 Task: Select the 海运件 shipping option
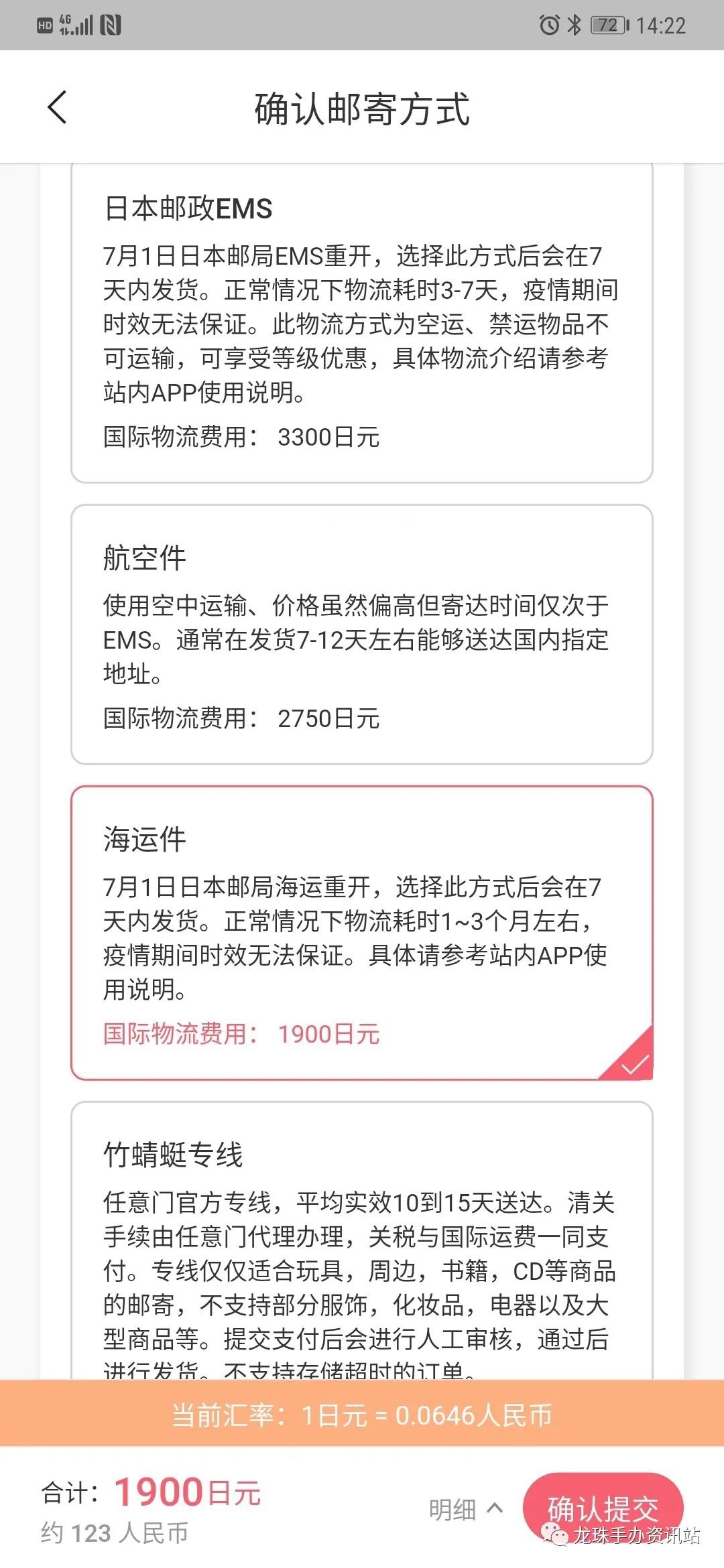[362, 933]
